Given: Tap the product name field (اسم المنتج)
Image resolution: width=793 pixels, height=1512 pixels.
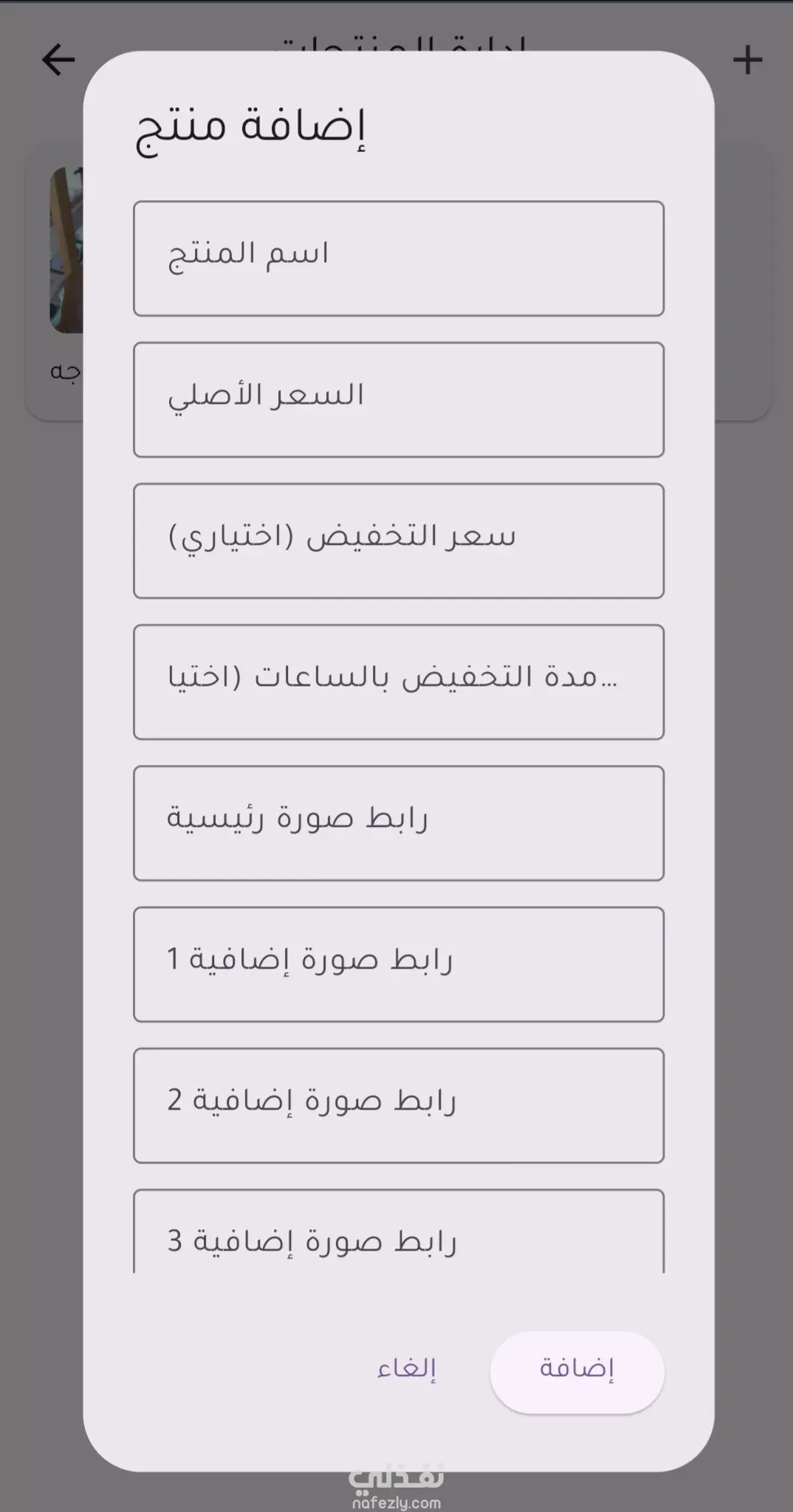Looking at the screenshot, I should coord(399,258).
